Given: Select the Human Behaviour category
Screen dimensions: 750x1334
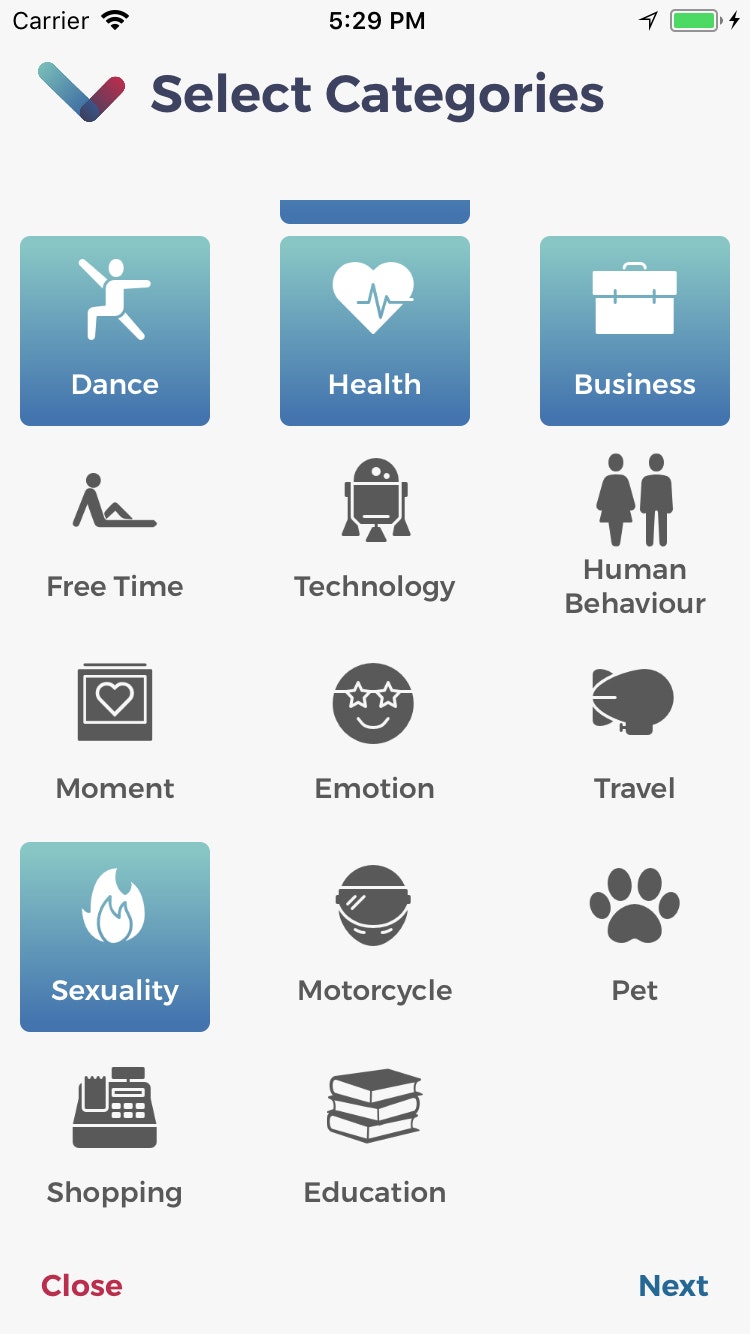Looking at the screenshot, I should pyautogui.click(x=635, y=533).
